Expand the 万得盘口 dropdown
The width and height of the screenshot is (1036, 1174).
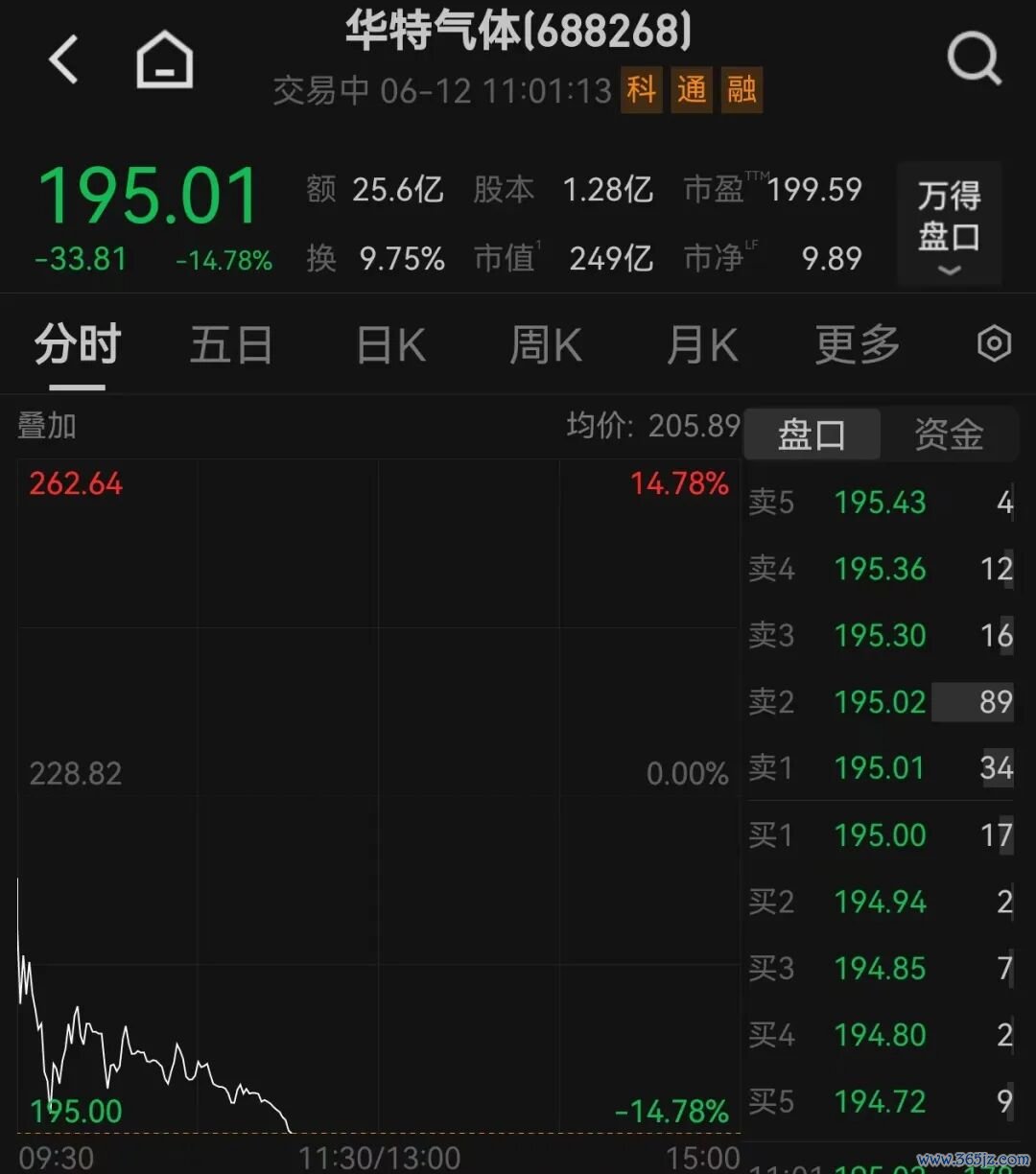[x=949, y=223]
